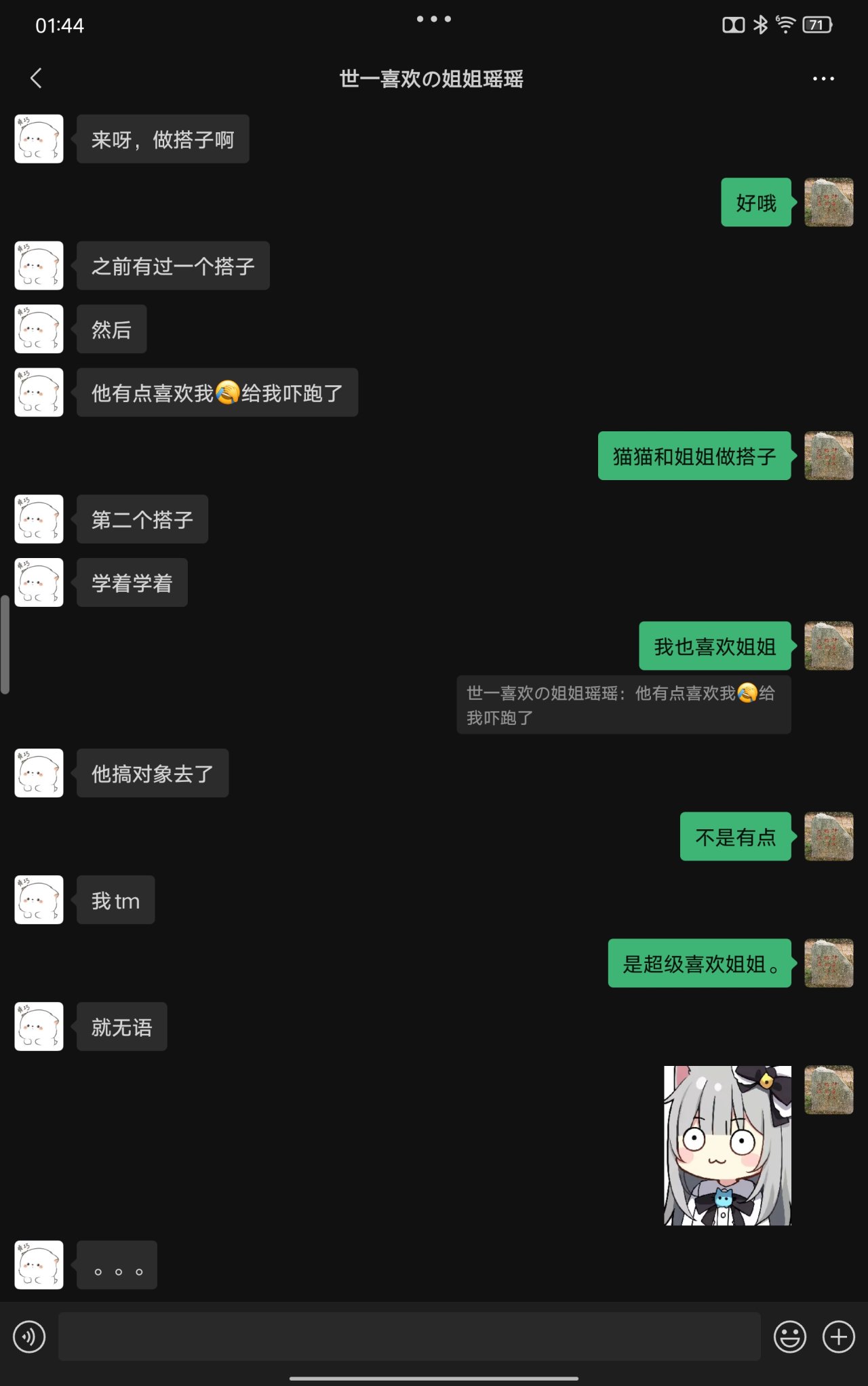
Task: Open chat info overflow menu
Action: coord(823,79)
